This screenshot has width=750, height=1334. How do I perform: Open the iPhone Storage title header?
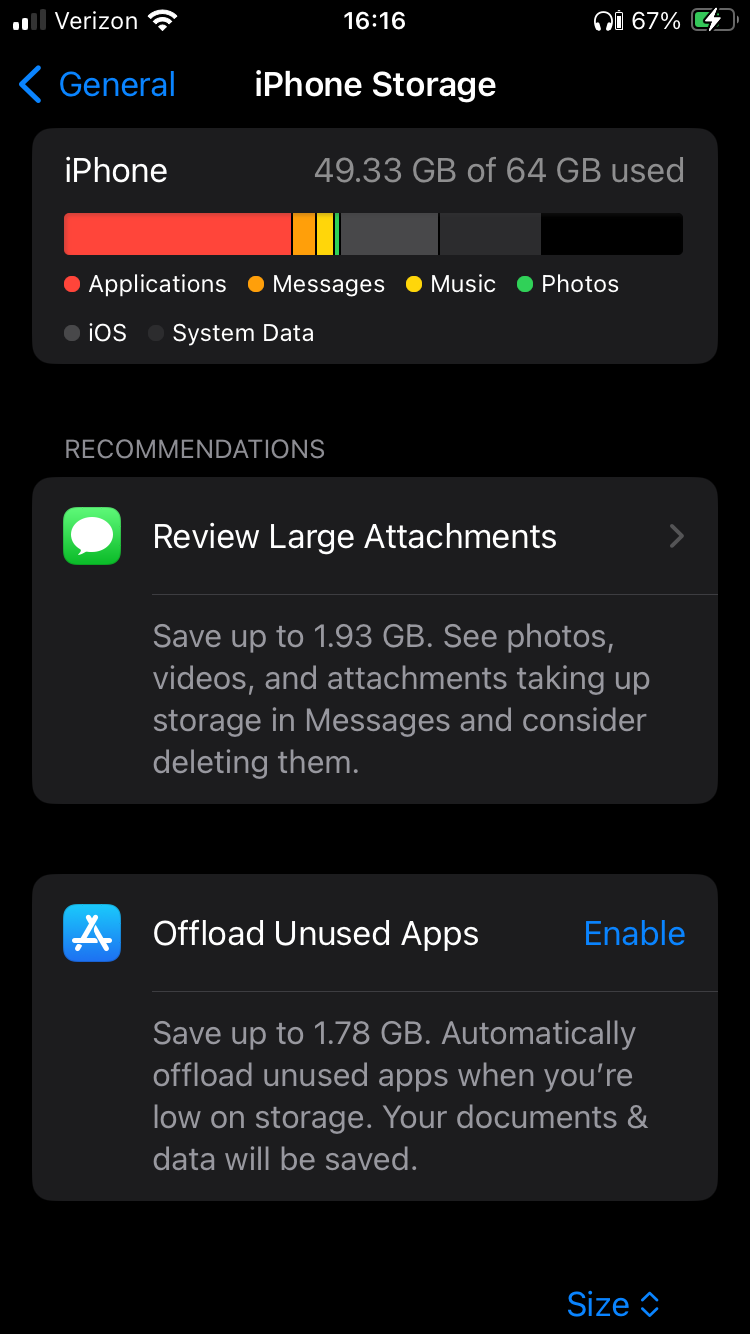pyautogui.click(x=375, y=85)
